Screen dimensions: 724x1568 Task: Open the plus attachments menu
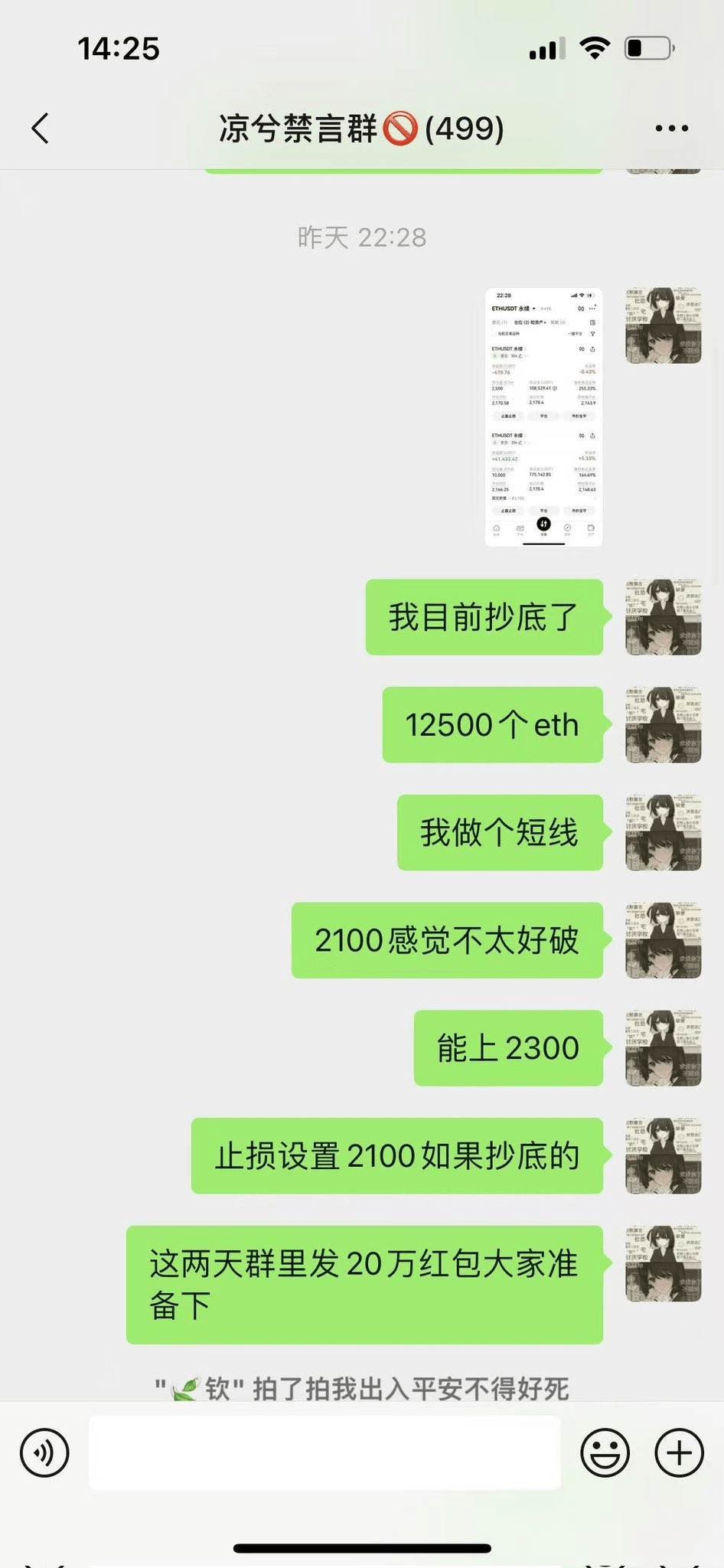[x=679, y=1452]
